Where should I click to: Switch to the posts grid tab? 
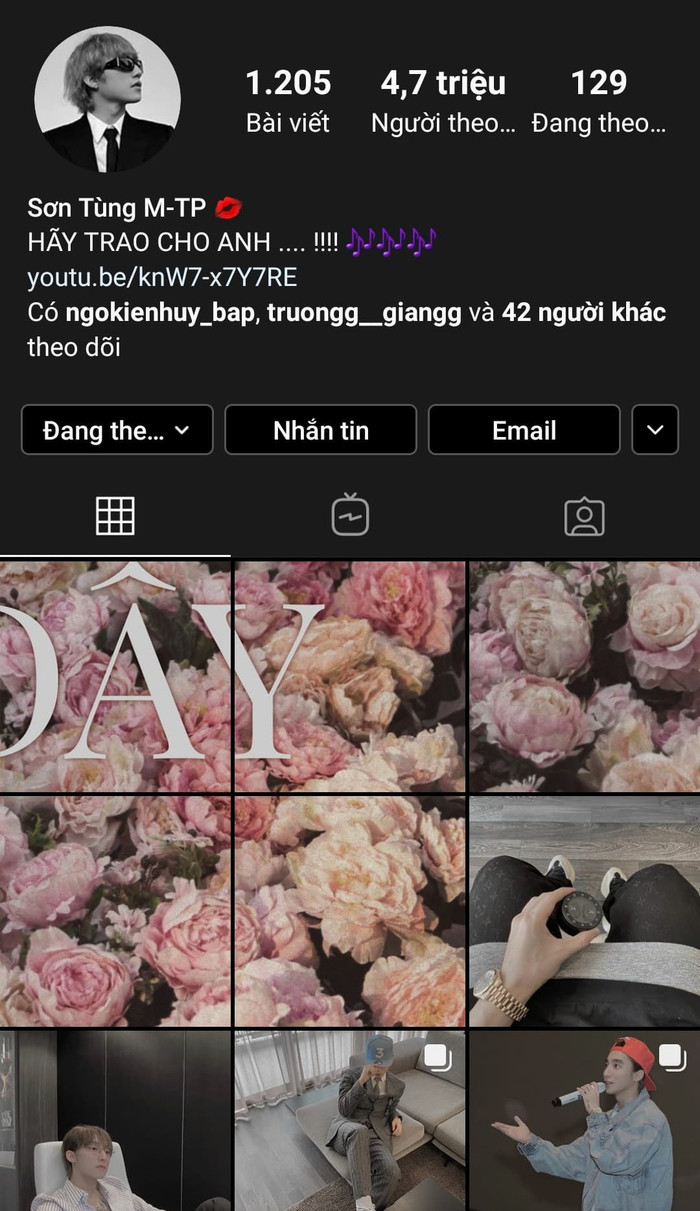coord(115,516)
